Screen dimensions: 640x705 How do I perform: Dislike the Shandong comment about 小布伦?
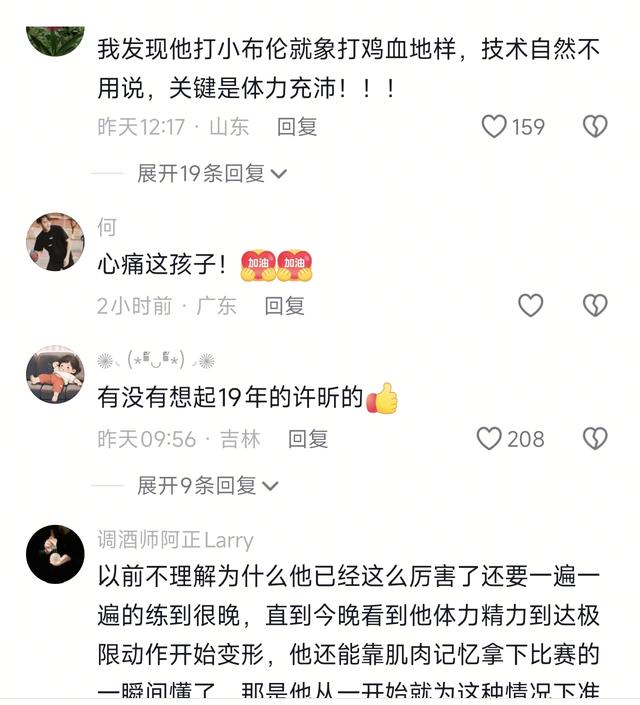click(595, 127)
